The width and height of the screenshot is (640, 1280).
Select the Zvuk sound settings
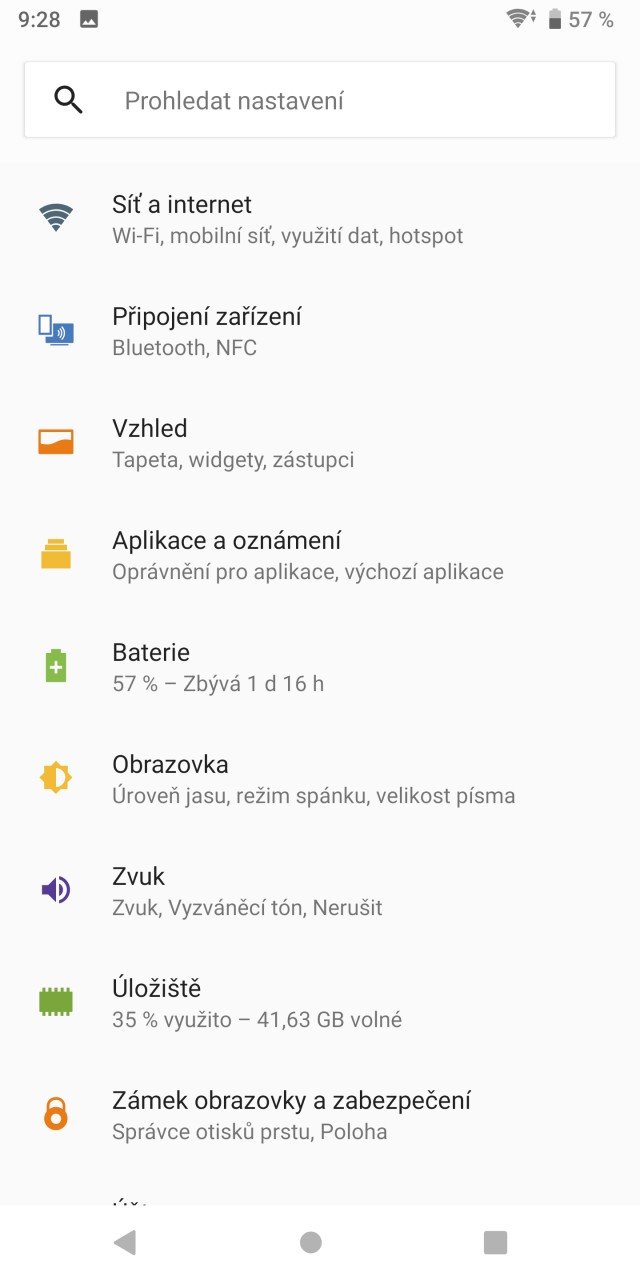[x=320, y=891]
